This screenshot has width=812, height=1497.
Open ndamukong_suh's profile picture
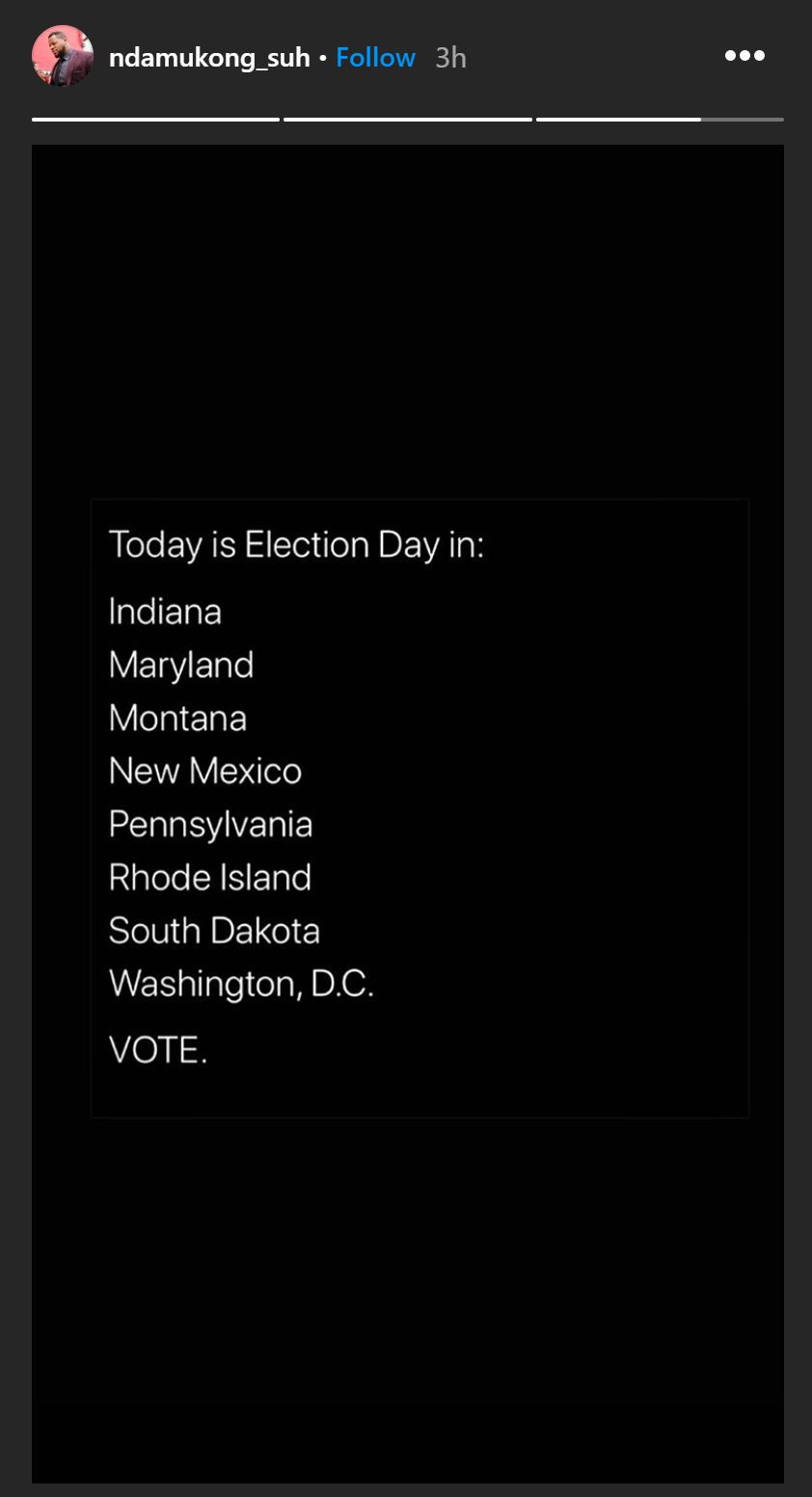[63, 57]
